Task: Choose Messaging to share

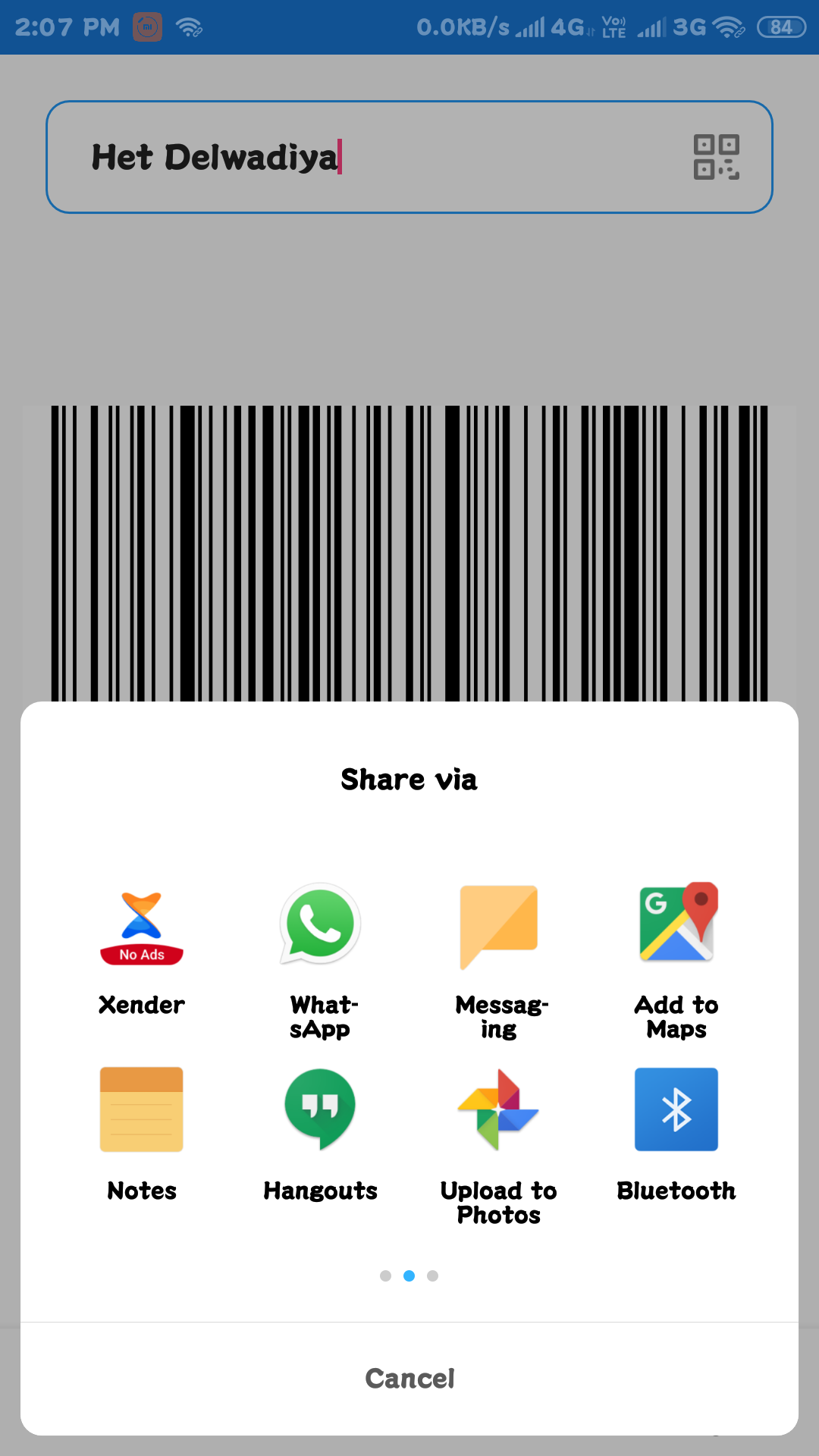Action: [x=499, y=960]
